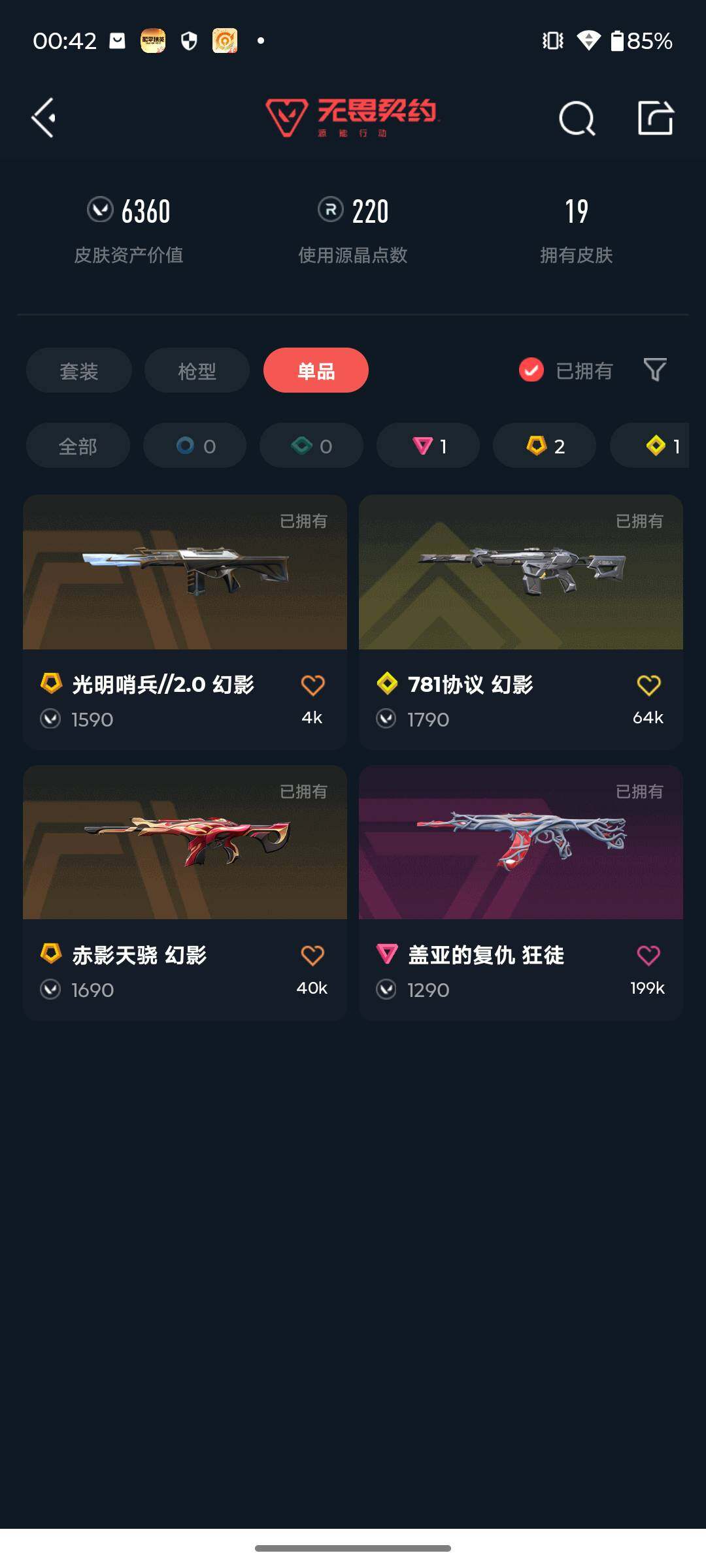The image size is (706, 1568).
Task: Switch to the 枪型 tab
Action: (x=196, y=370)
